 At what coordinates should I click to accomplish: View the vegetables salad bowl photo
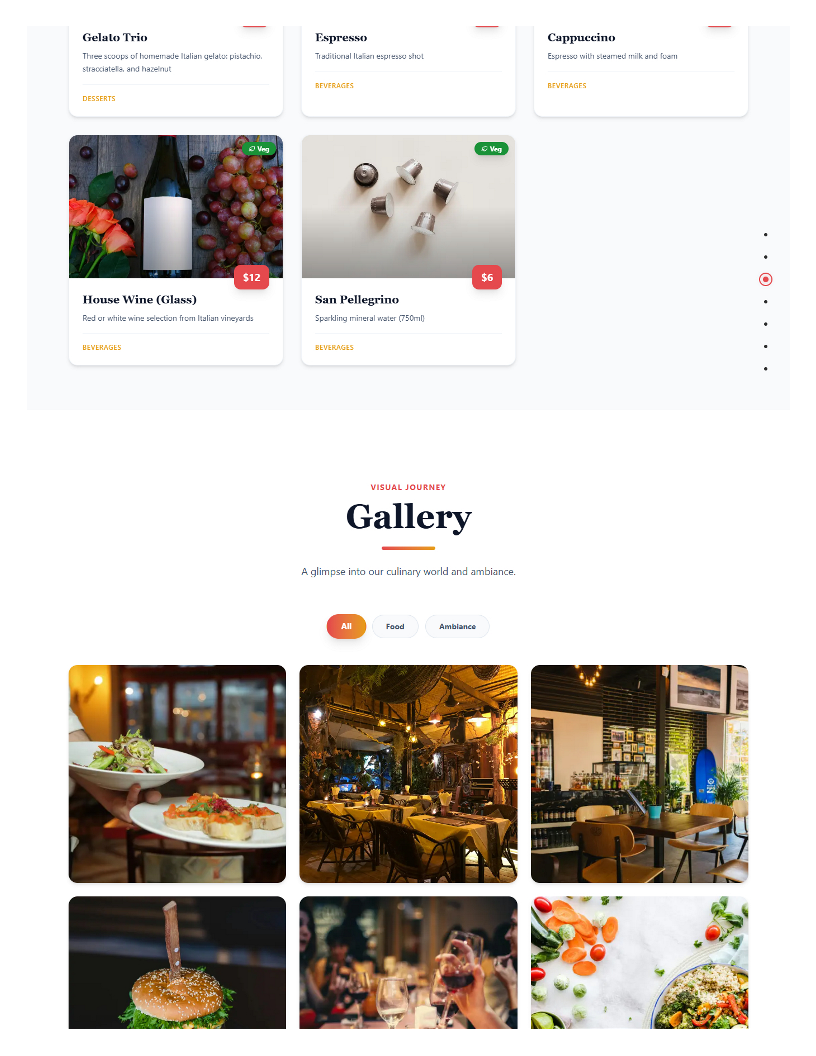(639, 962)
